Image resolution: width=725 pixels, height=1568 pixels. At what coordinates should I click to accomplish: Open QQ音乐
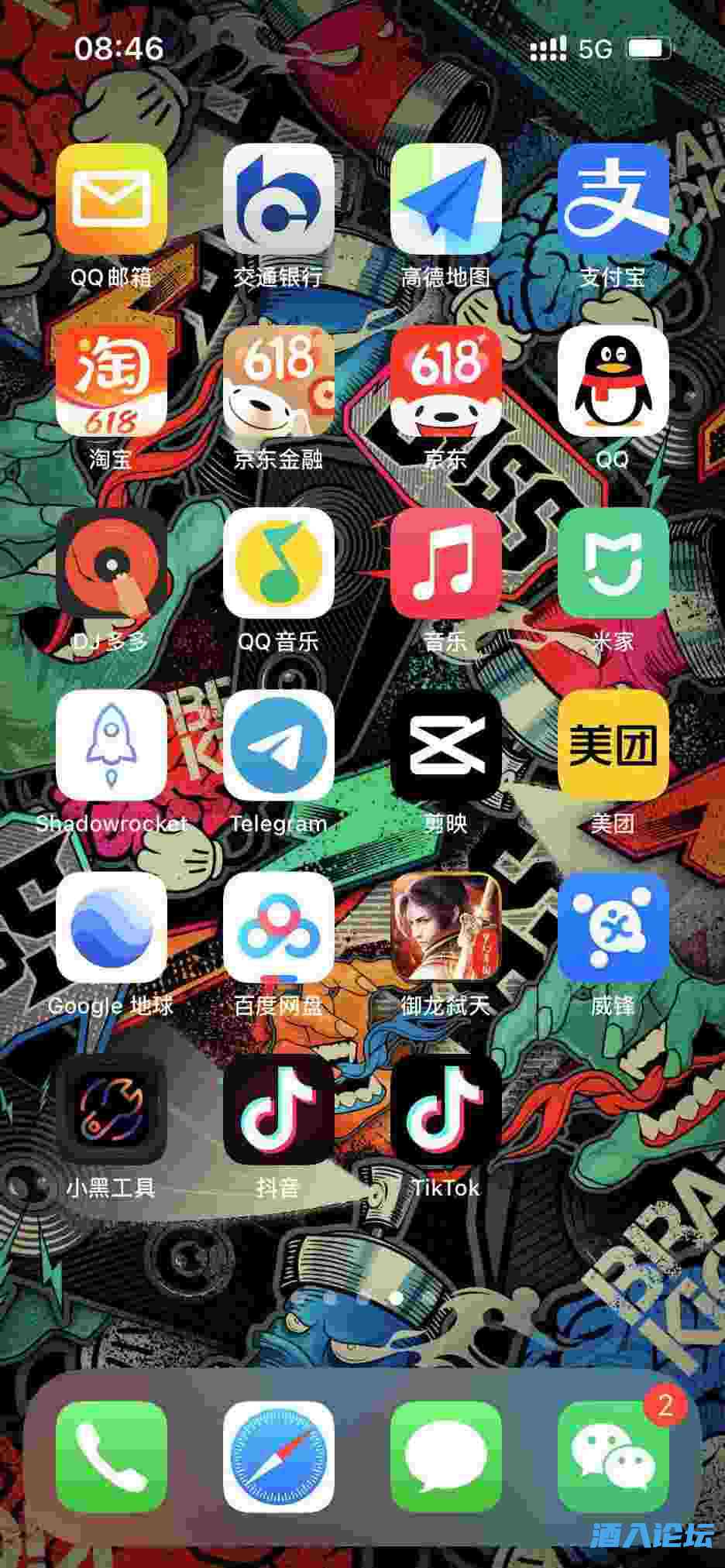[278, 563]
